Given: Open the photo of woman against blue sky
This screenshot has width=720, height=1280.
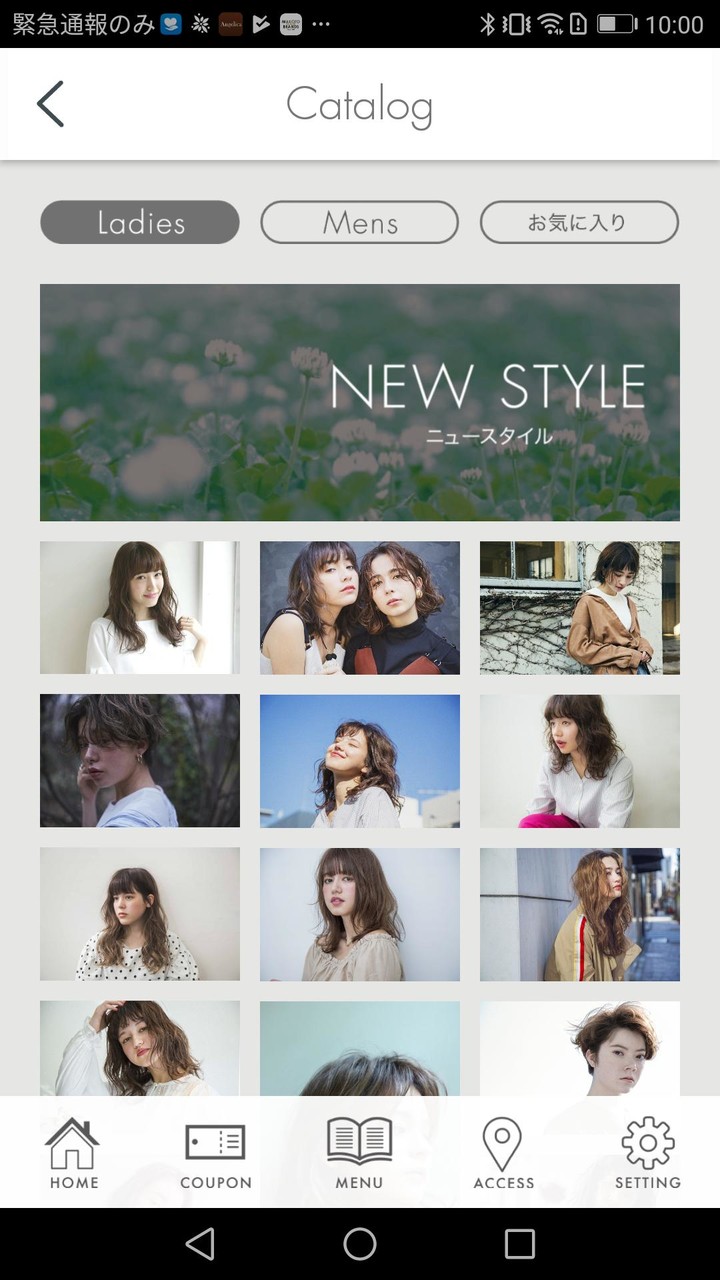Looking at the screenshot, I should click(360, 760).
